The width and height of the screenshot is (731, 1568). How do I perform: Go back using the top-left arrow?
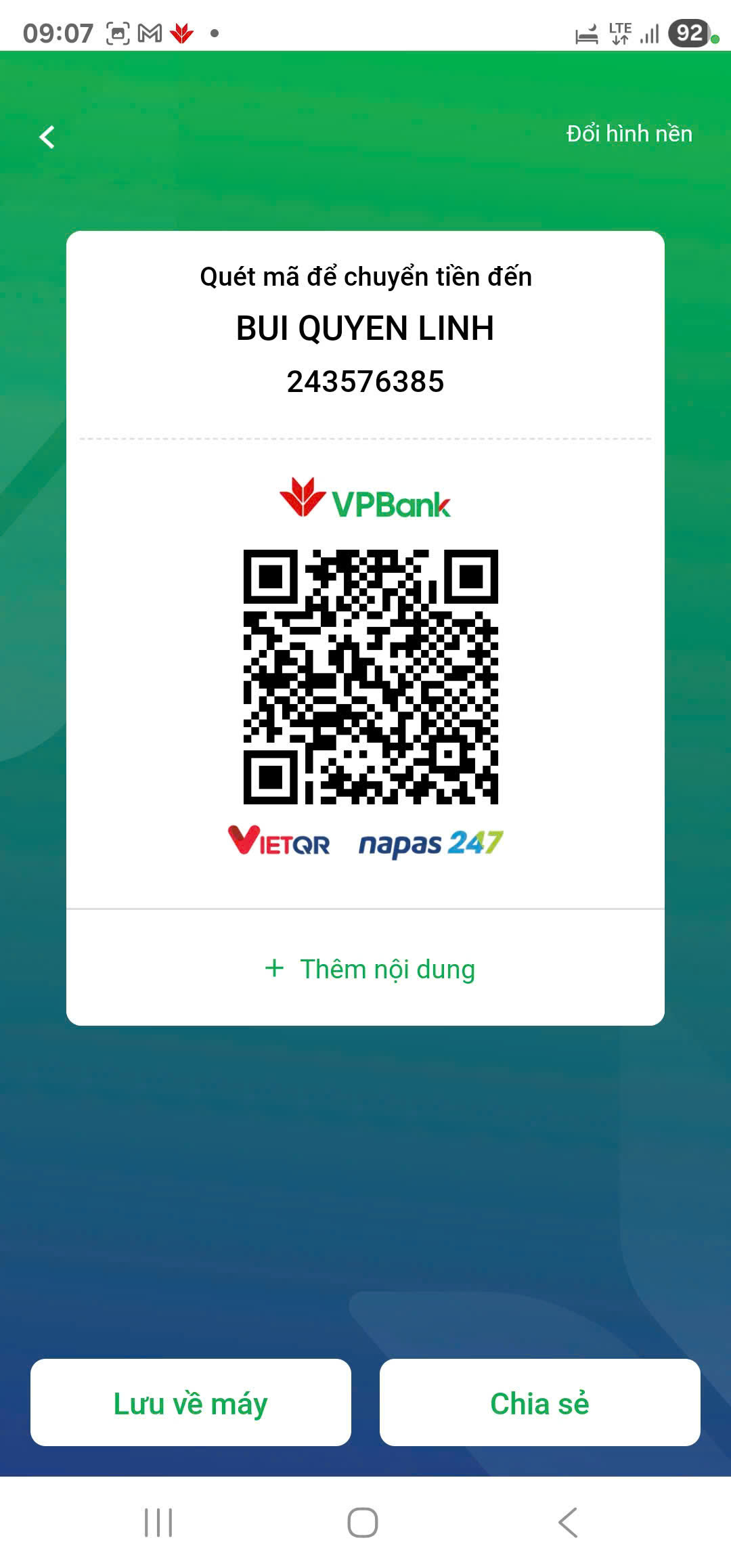click(47, 137)
